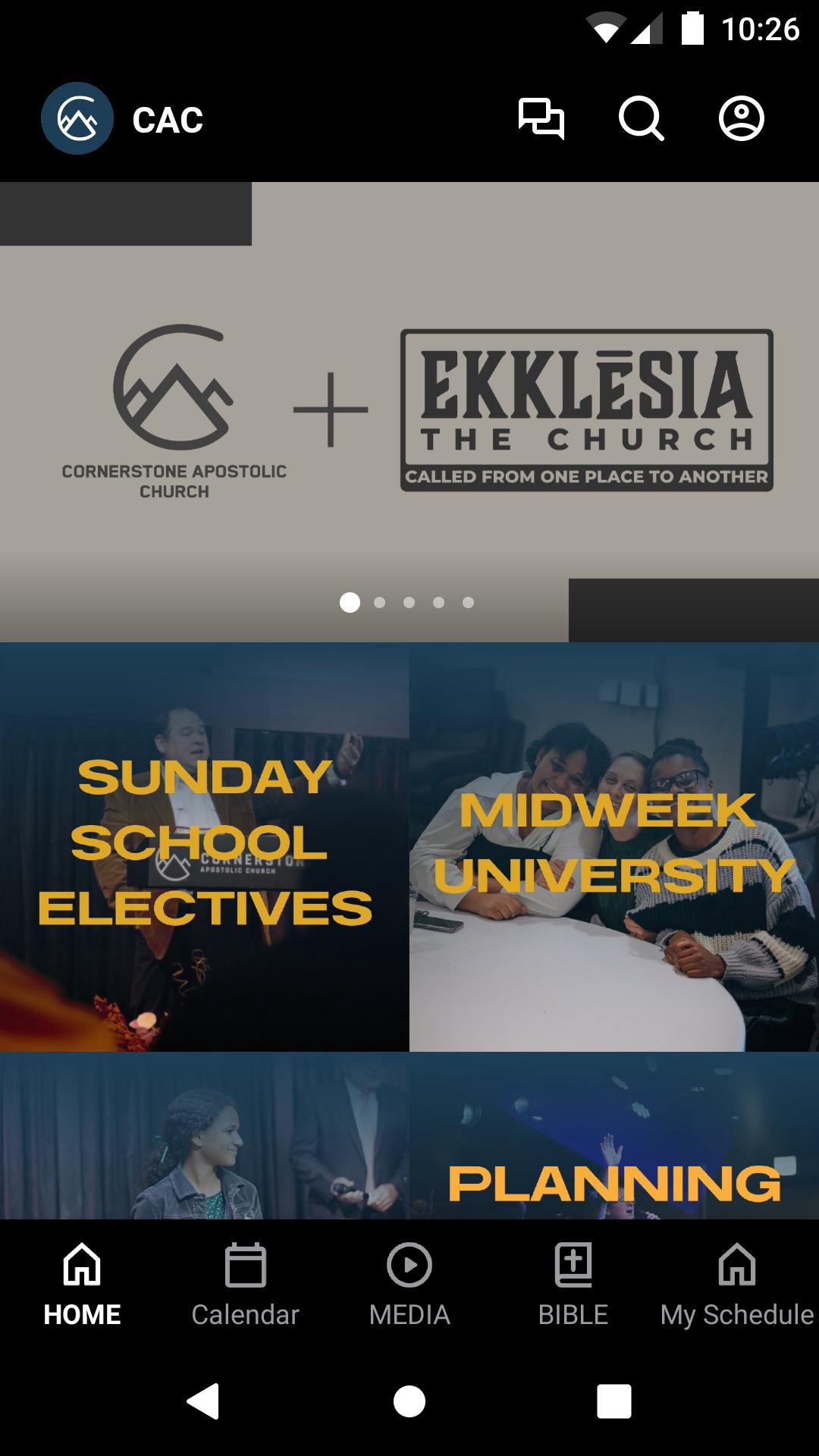The width and height of the screenshot is (819, 1456).
Task: Tap the system back button
Action: point(203,1401)
